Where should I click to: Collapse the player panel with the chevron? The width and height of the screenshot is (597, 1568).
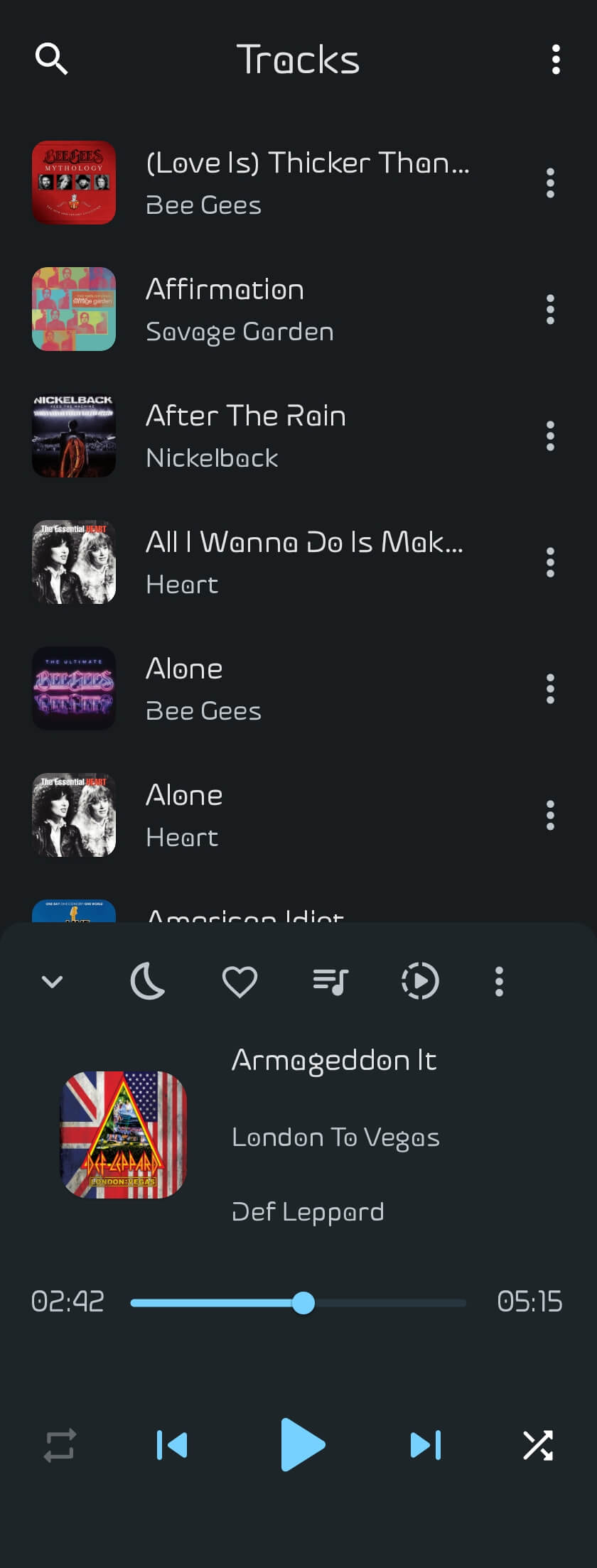[x=53, y=982]
